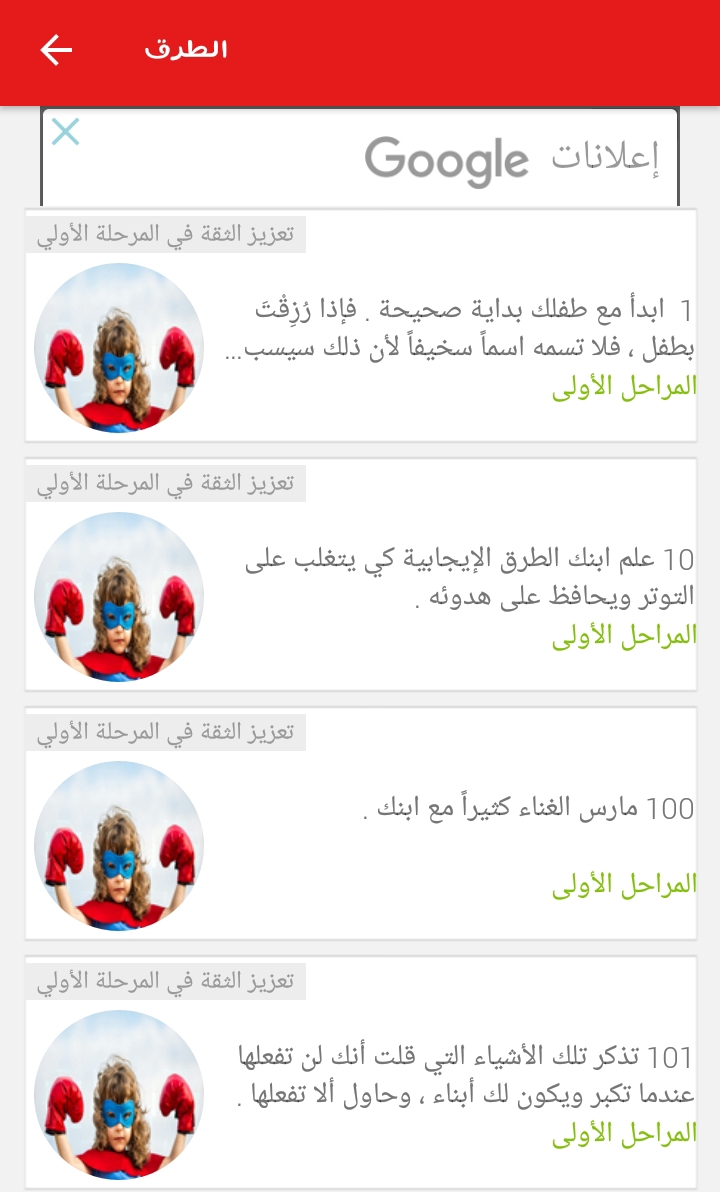Go back using the top arrow

pos(56,50)
